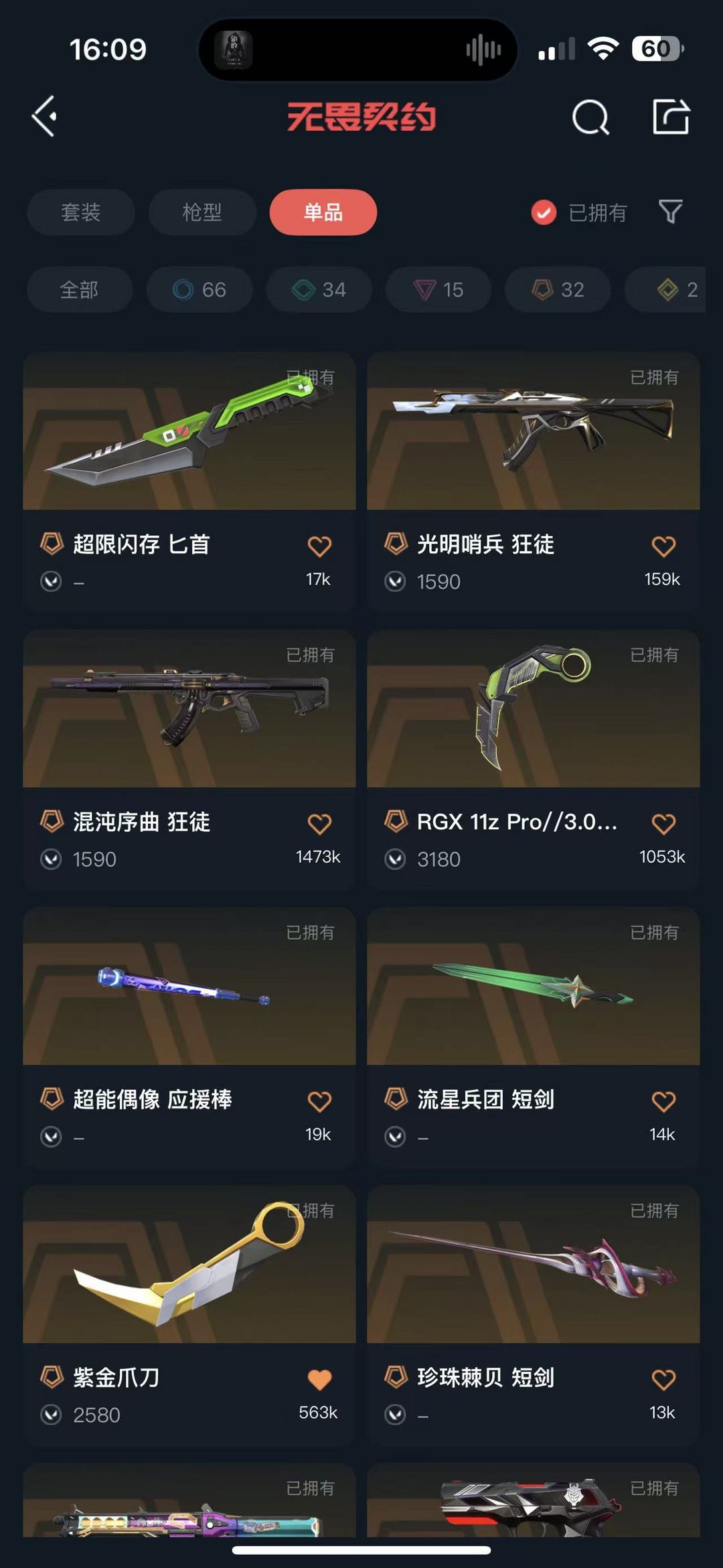The height and width of the screenshot is (1568, 723).
Task: Filter by the pink 15 tier chip
Action: coord(438,289)
